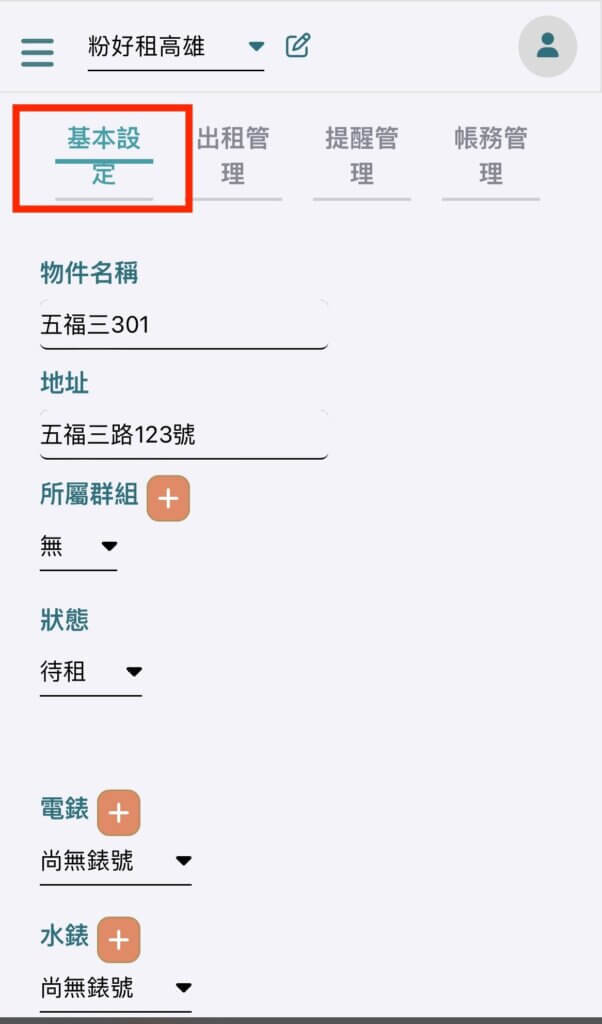Expand the 水錶 meter number dropdown
Viewport: 602px width, 1024px height.
click(x=116, y=988)
